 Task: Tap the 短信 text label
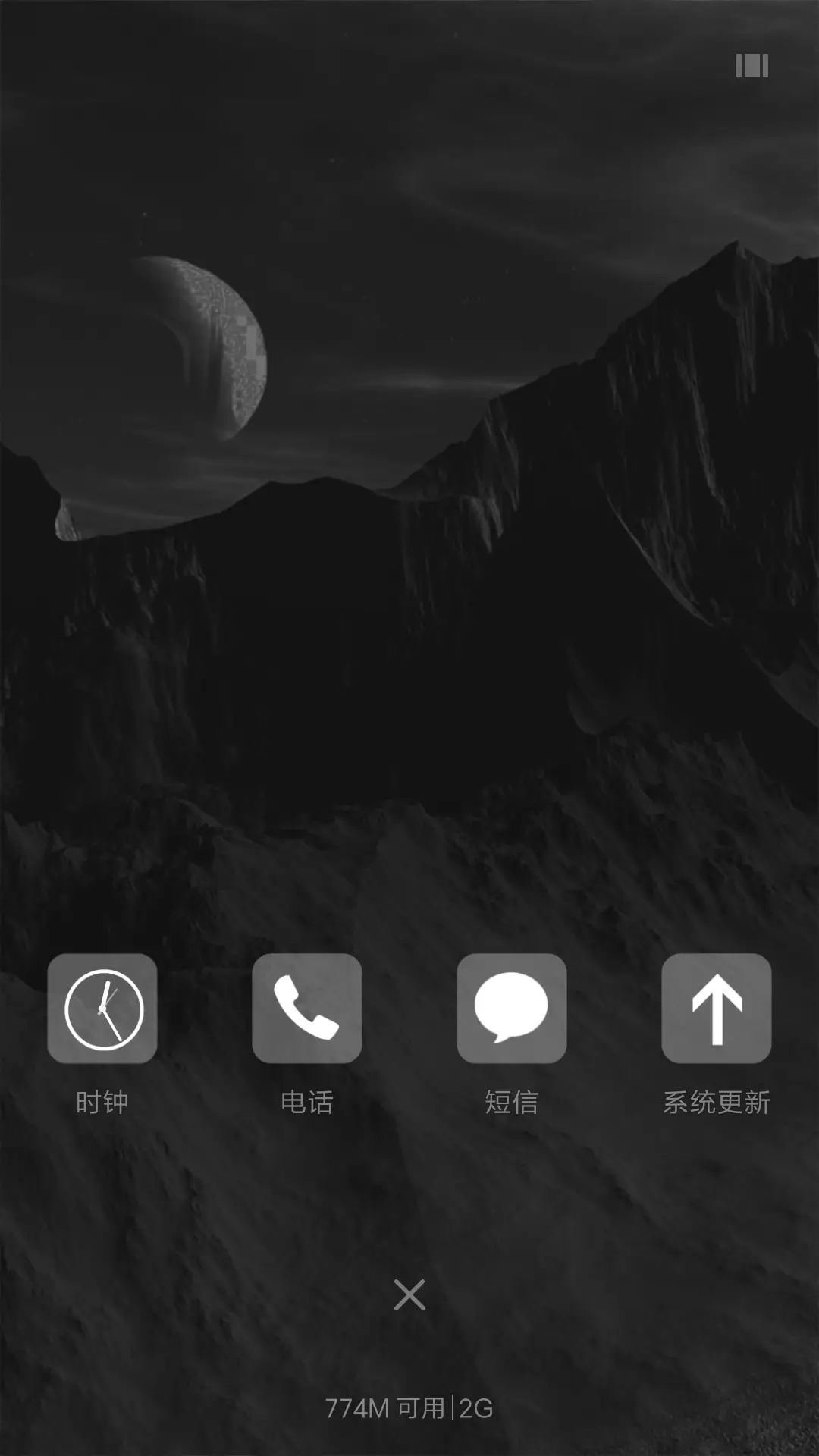point(512,1103)
